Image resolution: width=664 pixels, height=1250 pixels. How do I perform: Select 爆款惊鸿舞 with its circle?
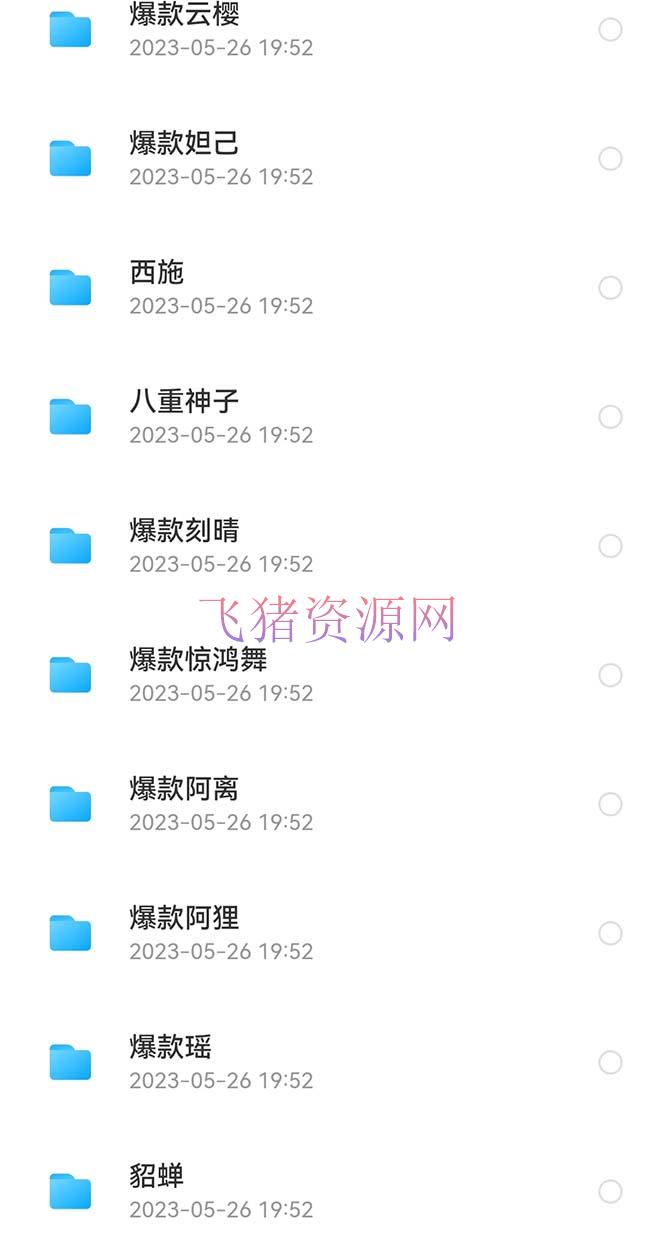610,675
